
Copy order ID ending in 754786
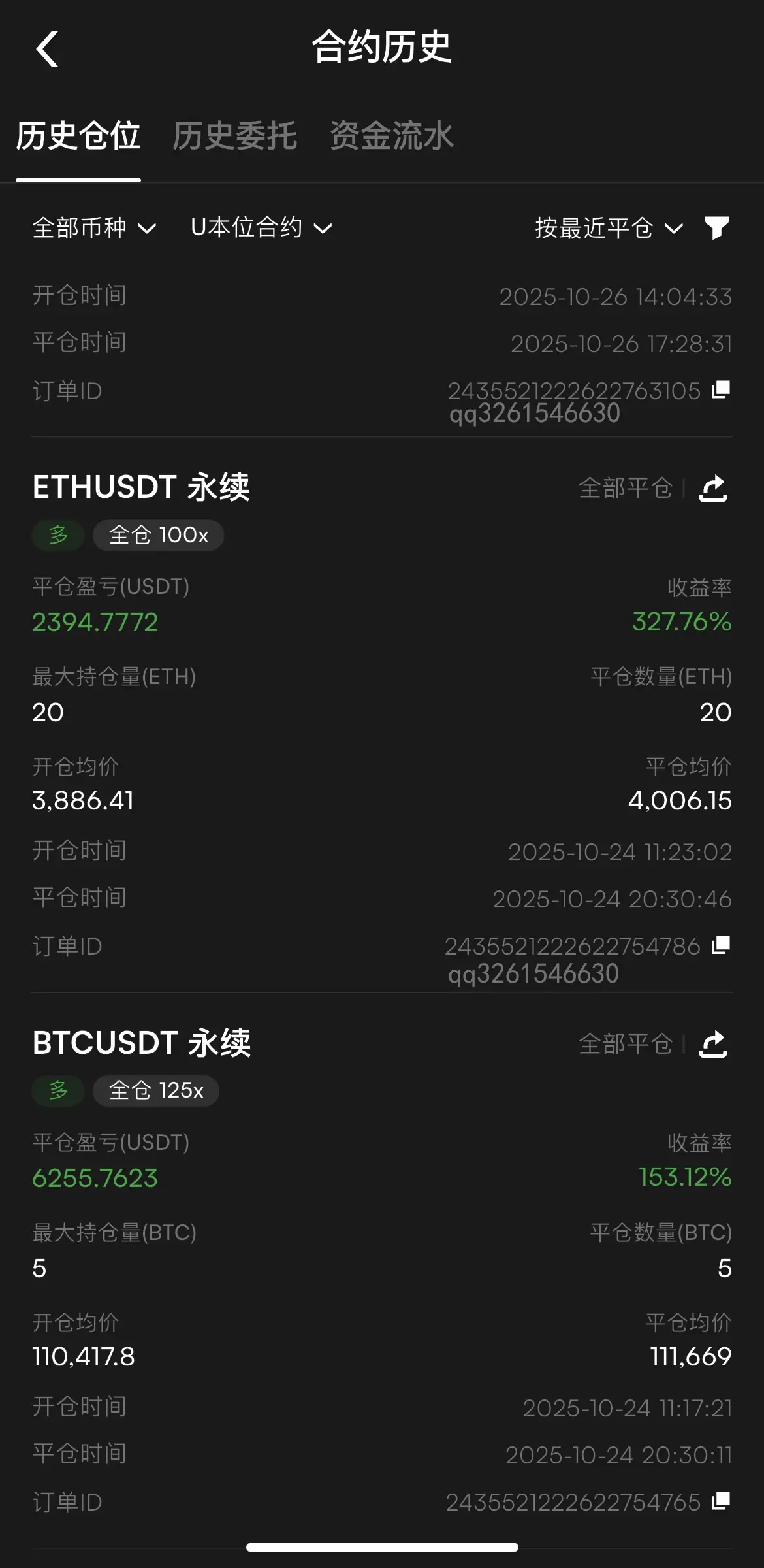click(x=721, y=945)
